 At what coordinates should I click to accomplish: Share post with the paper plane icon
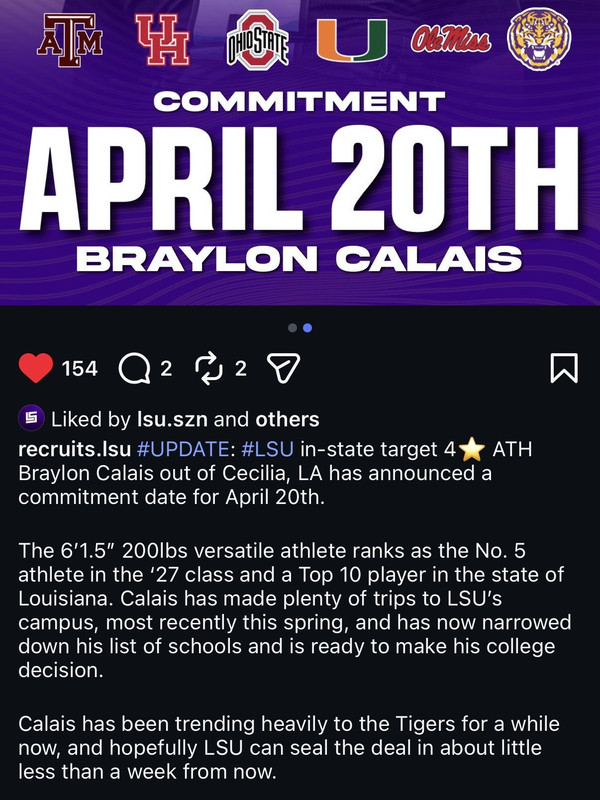283,368
